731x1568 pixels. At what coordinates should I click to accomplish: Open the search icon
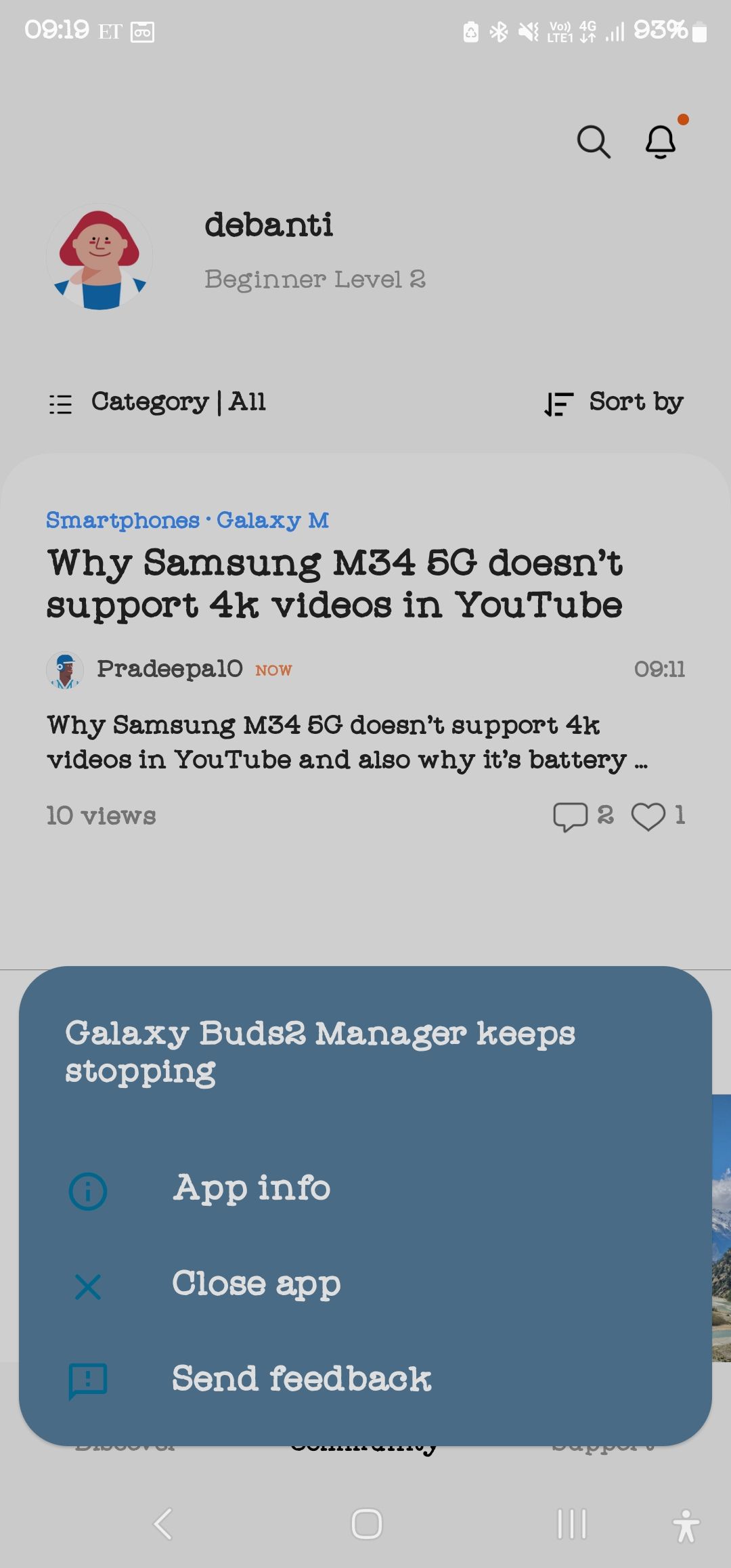click(593, 141)
